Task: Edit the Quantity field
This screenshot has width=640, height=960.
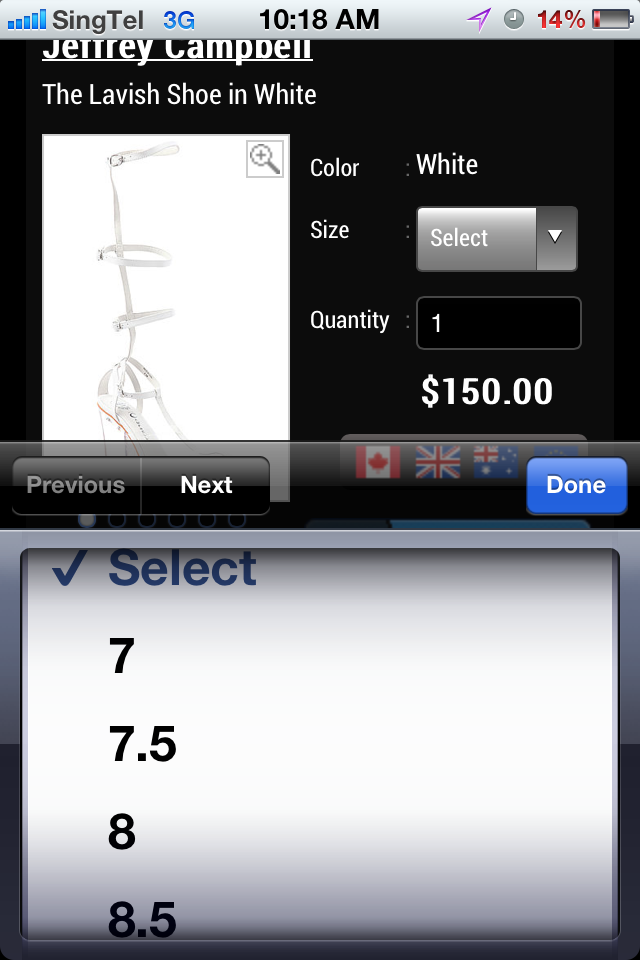Action: pyautogui.click(x=498, y=323)
